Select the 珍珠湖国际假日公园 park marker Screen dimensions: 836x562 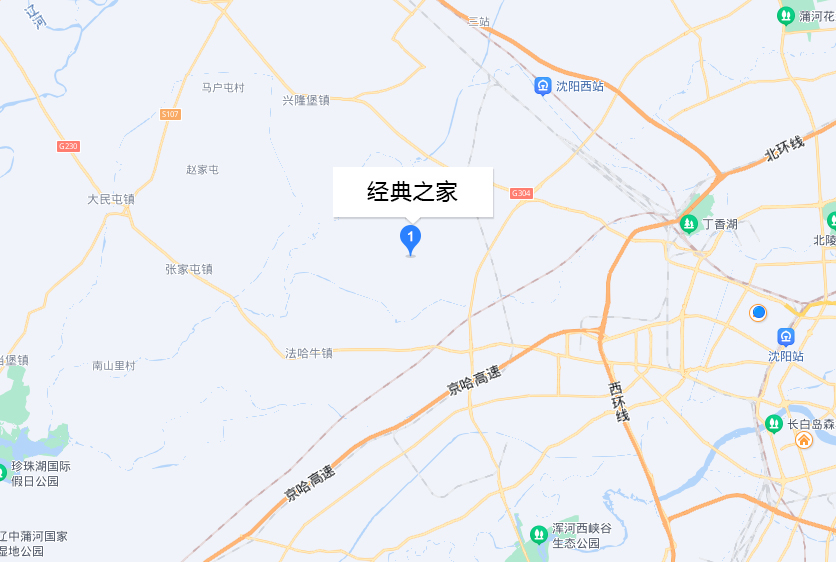click(3, 470)
